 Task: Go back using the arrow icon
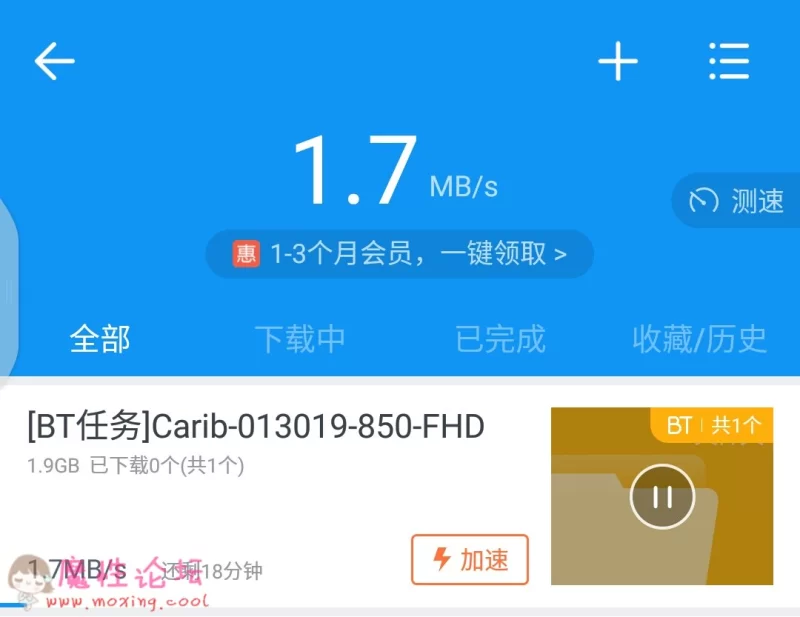tap(55, 62)
